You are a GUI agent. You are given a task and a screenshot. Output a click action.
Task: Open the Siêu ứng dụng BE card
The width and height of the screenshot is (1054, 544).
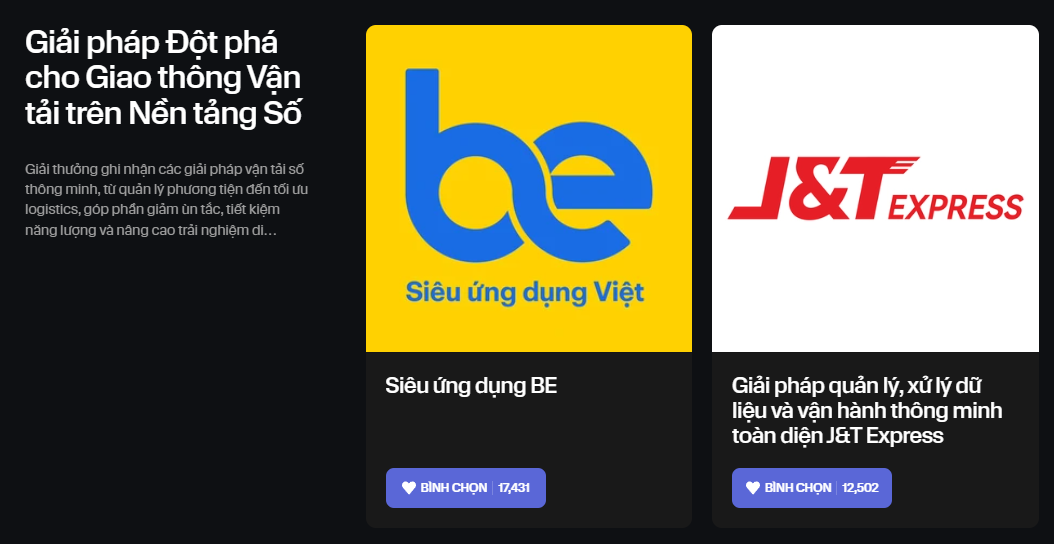coord(528,189)
